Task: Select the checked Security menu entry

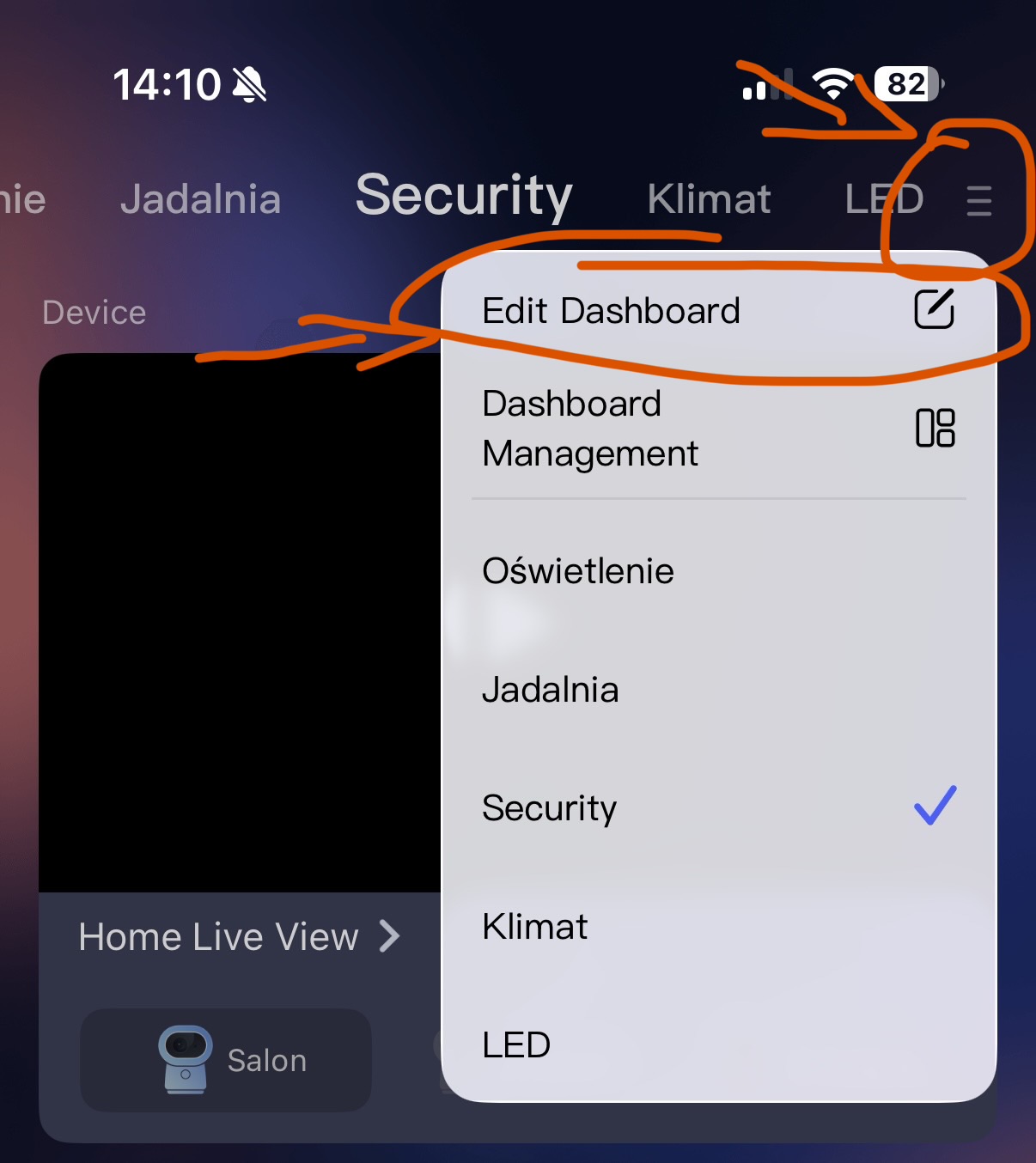Action: tap(719, 808)
